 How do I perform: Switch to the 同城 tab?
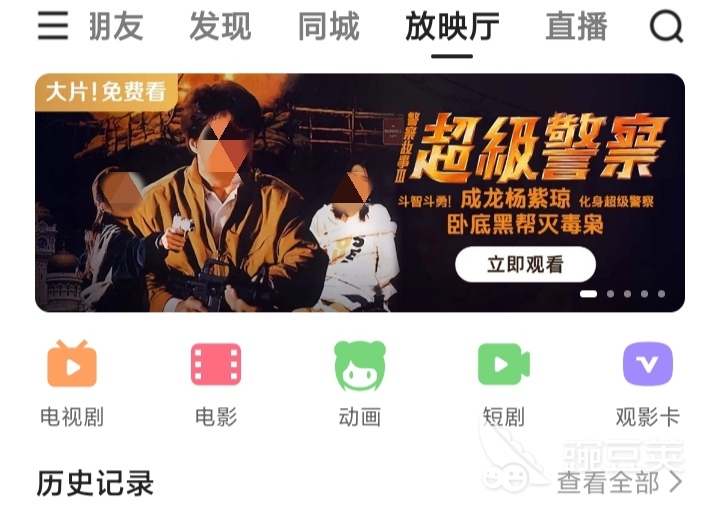click(328, 27)
